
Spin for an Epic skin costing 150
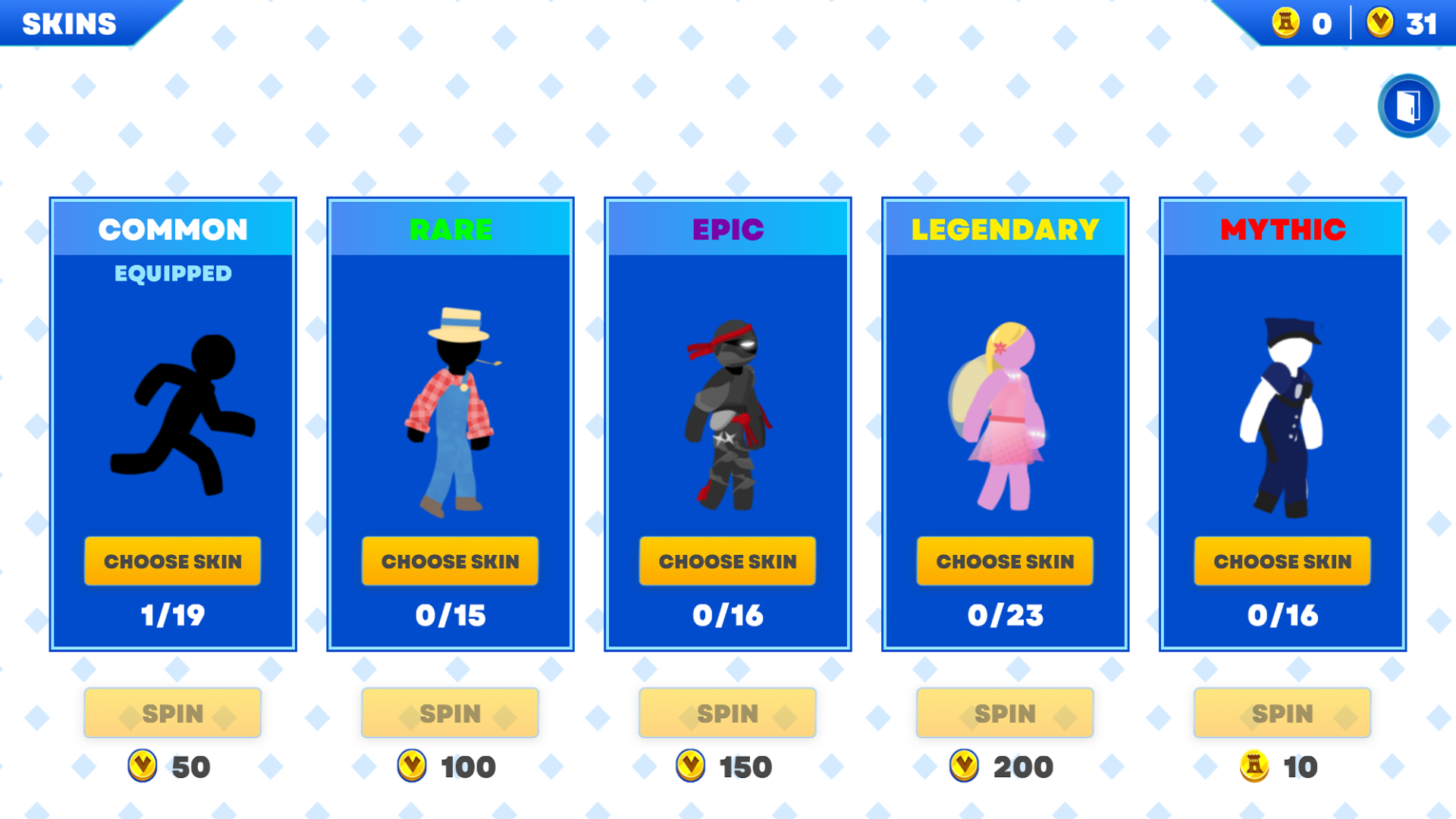(x=727, y=713)
